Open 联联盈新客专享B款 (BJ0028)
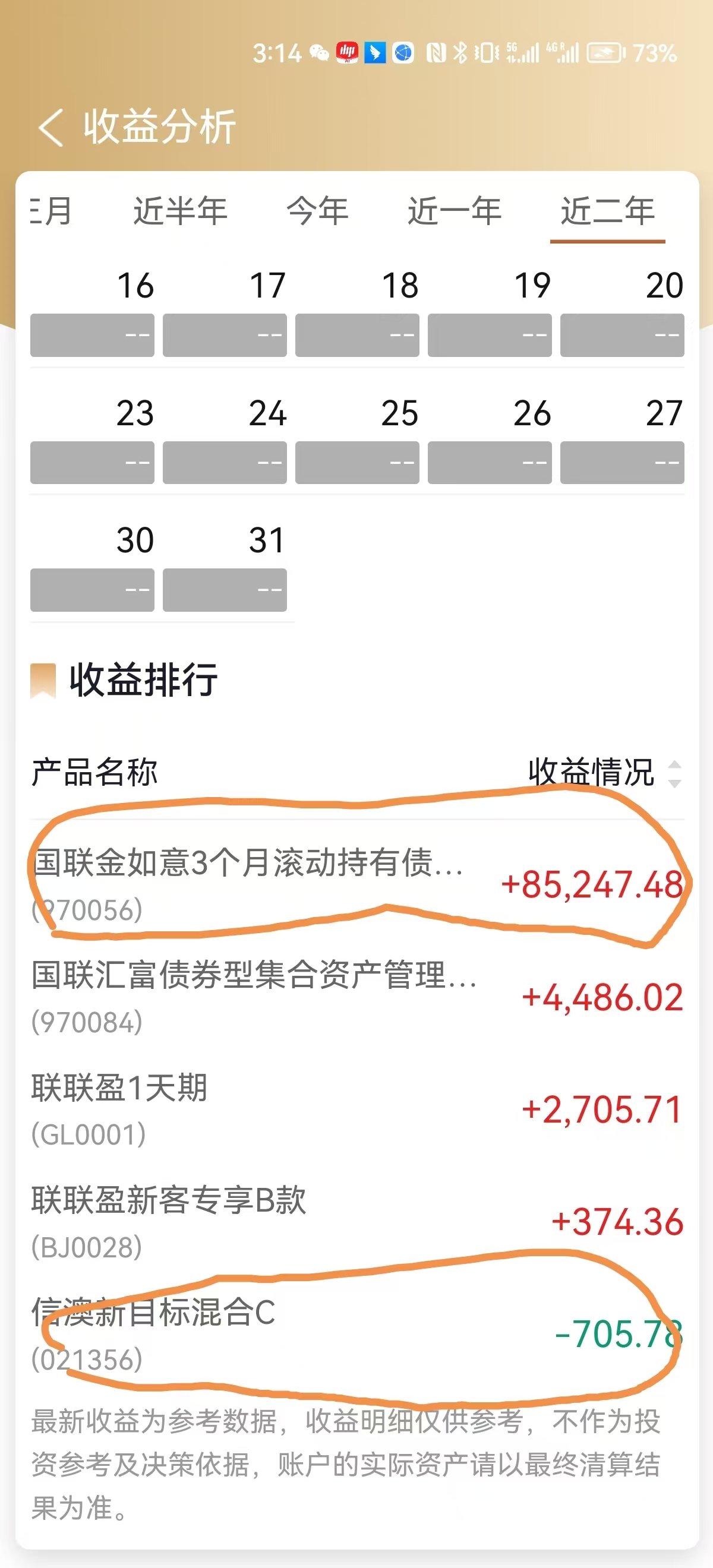 (x=357, y=1222)
